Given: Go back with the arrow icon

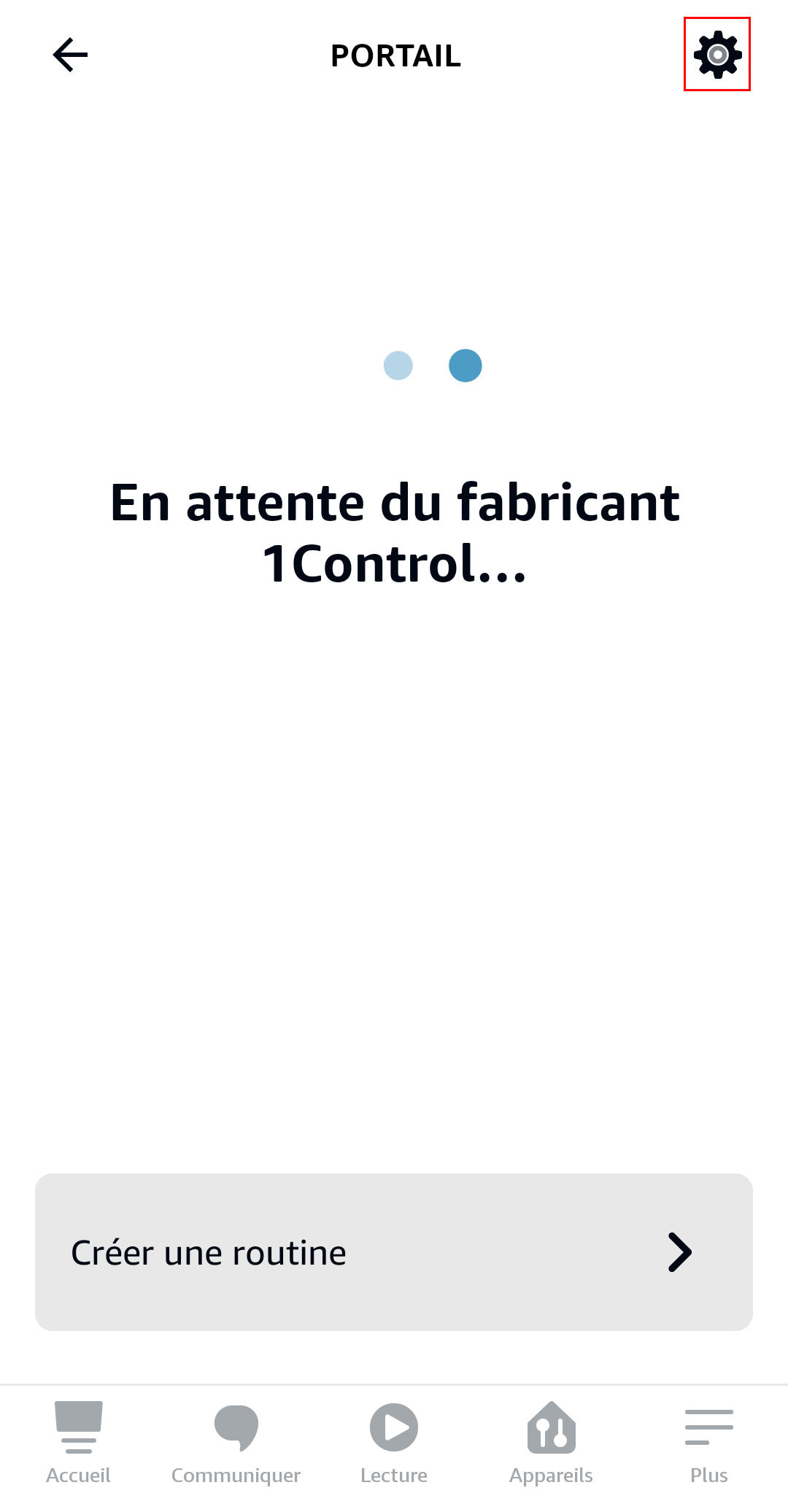Looking at the screenshot, I should pyautogui.click(x=71, y=55).
